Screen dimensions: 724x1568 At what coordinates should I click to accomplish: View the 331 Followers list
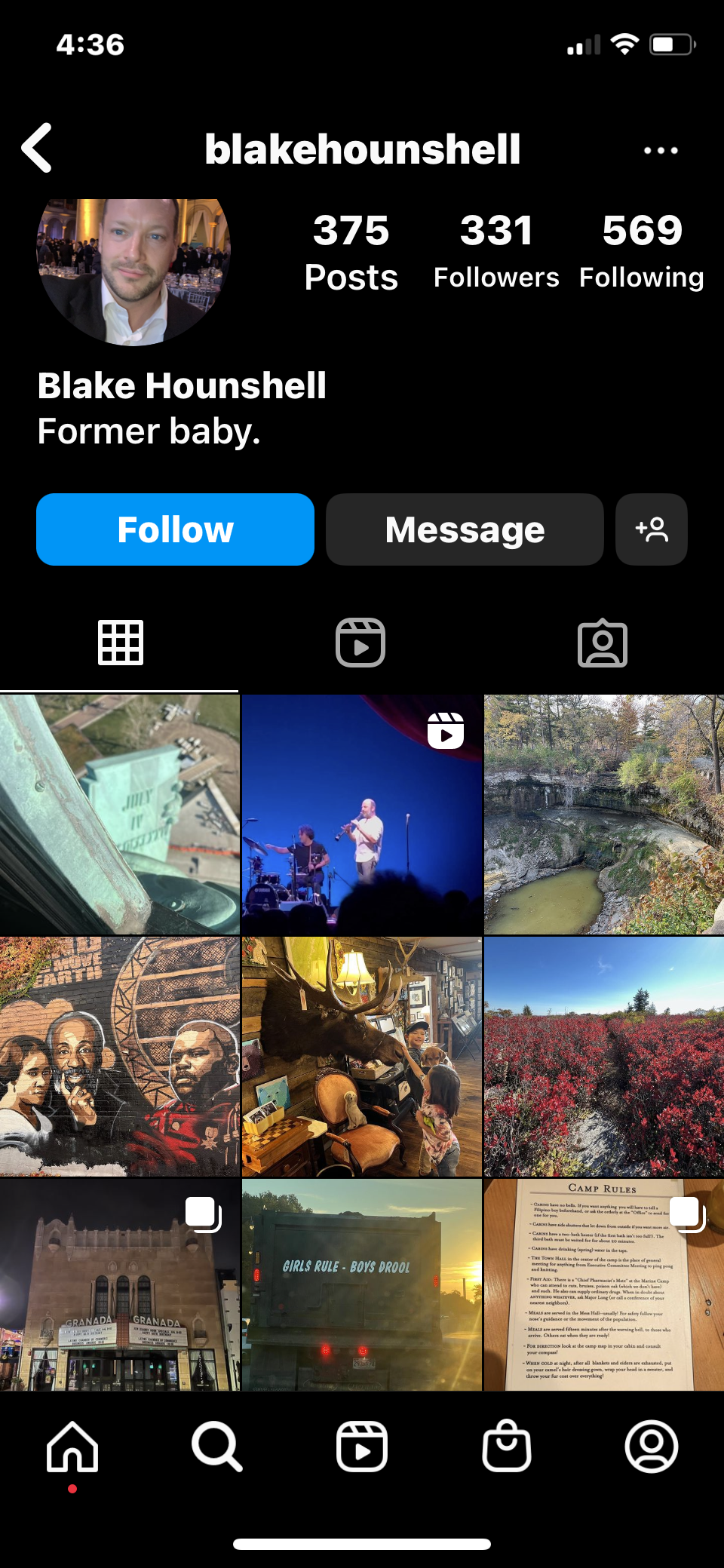click(496, 251)
